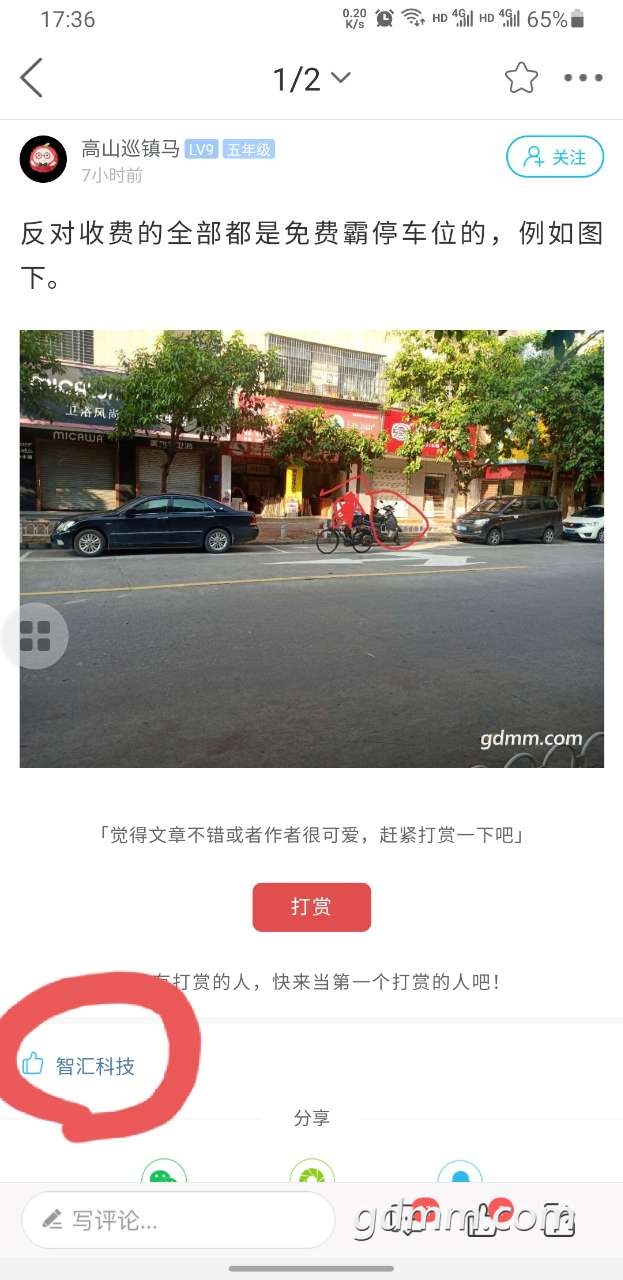Image resolution: width=623 pixels, height=1280 pixels.
Task: Open 智汇科技's profile from likes
Action: [x=95, y=1066]
